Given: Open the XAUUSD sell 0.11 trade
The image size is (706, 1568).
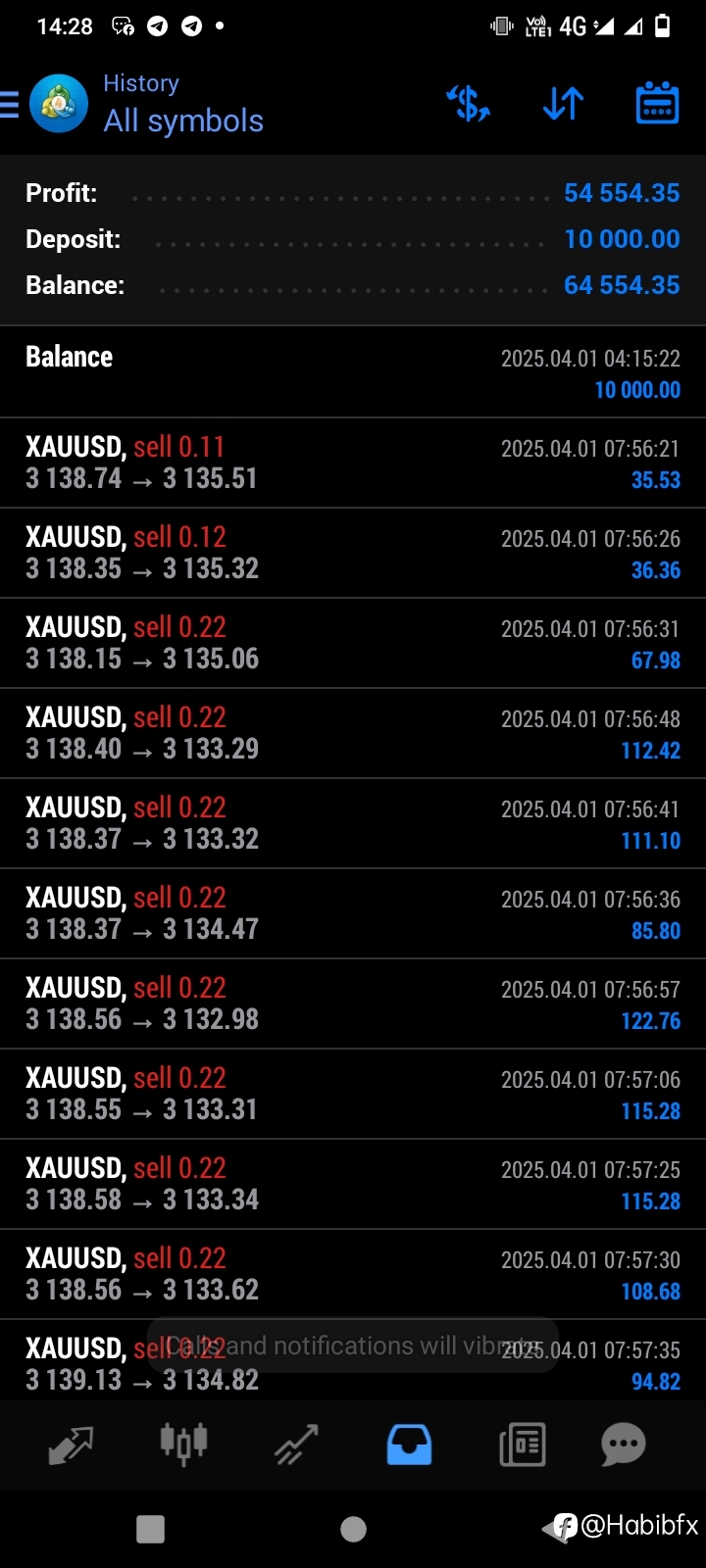Looking at the screenshot, I should 353,463.
